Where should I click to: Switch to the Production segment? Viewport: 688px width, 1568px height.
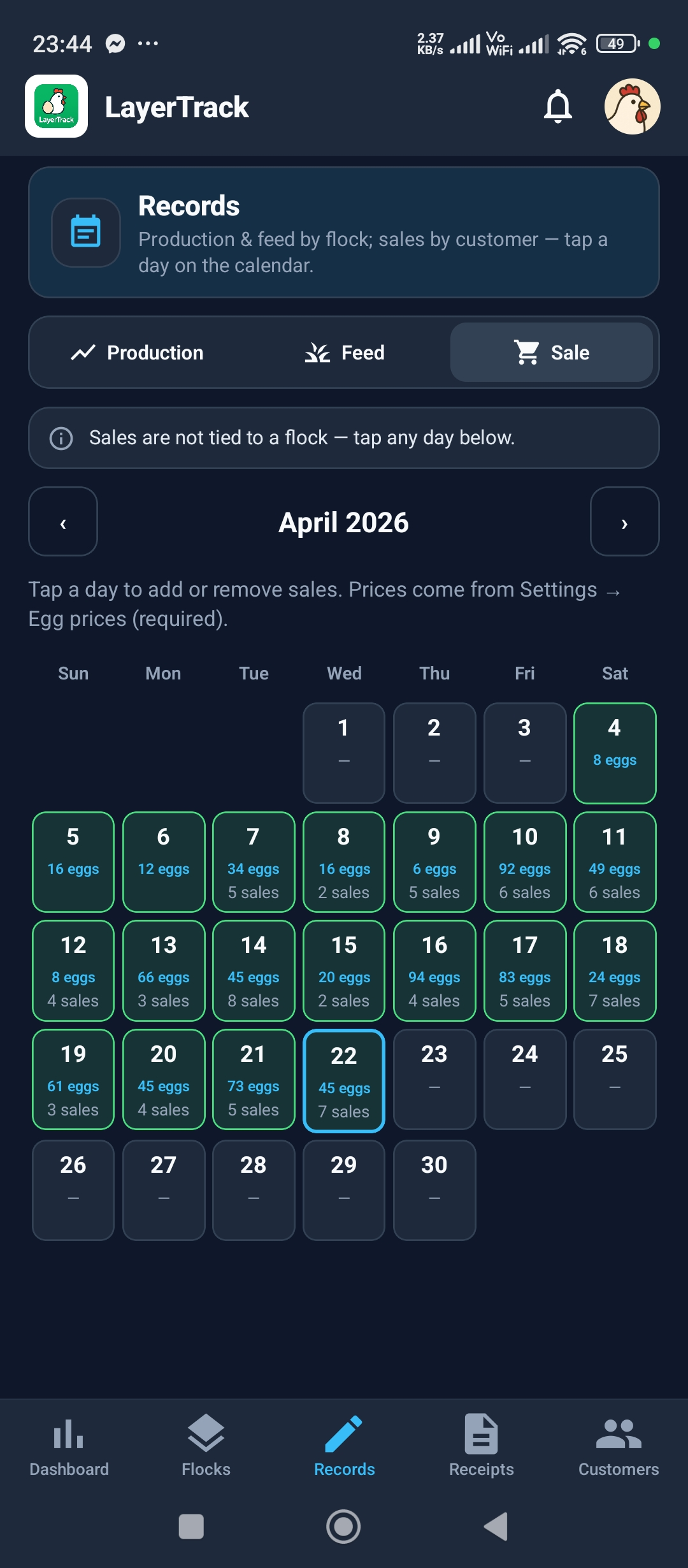[137, 352]
